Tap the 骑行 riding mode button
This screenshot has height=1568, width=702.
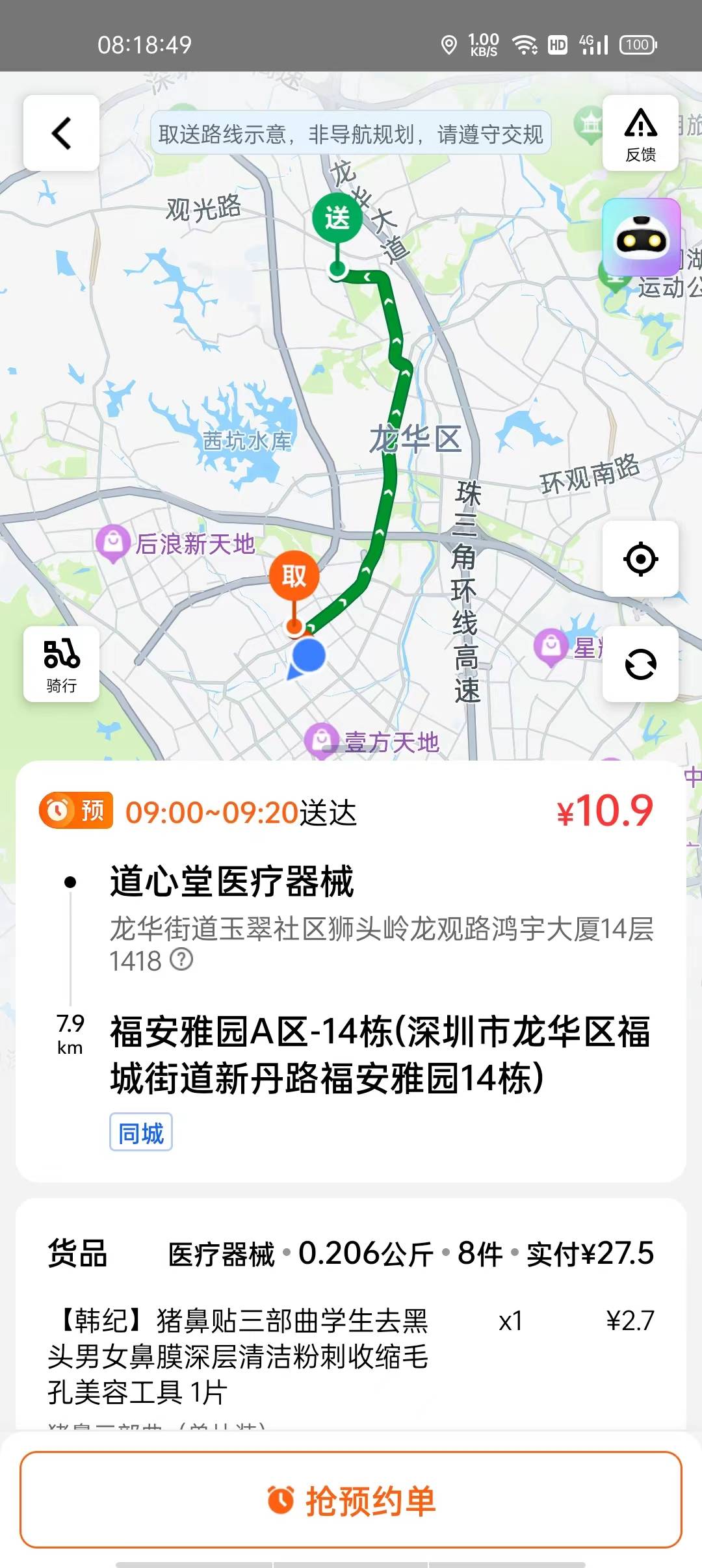click(61, 664)
